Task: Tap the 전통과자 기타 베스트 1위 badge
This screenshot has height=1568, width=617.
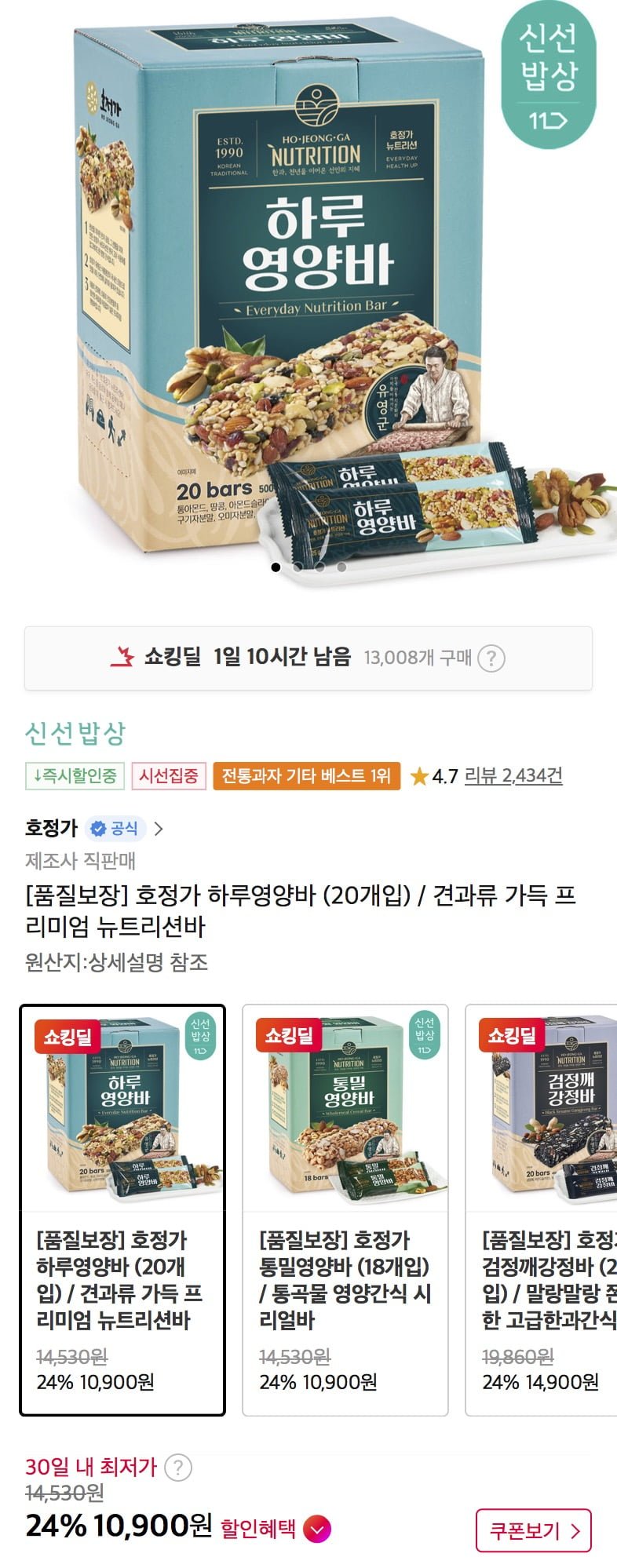Action: [x=306, y=776]
